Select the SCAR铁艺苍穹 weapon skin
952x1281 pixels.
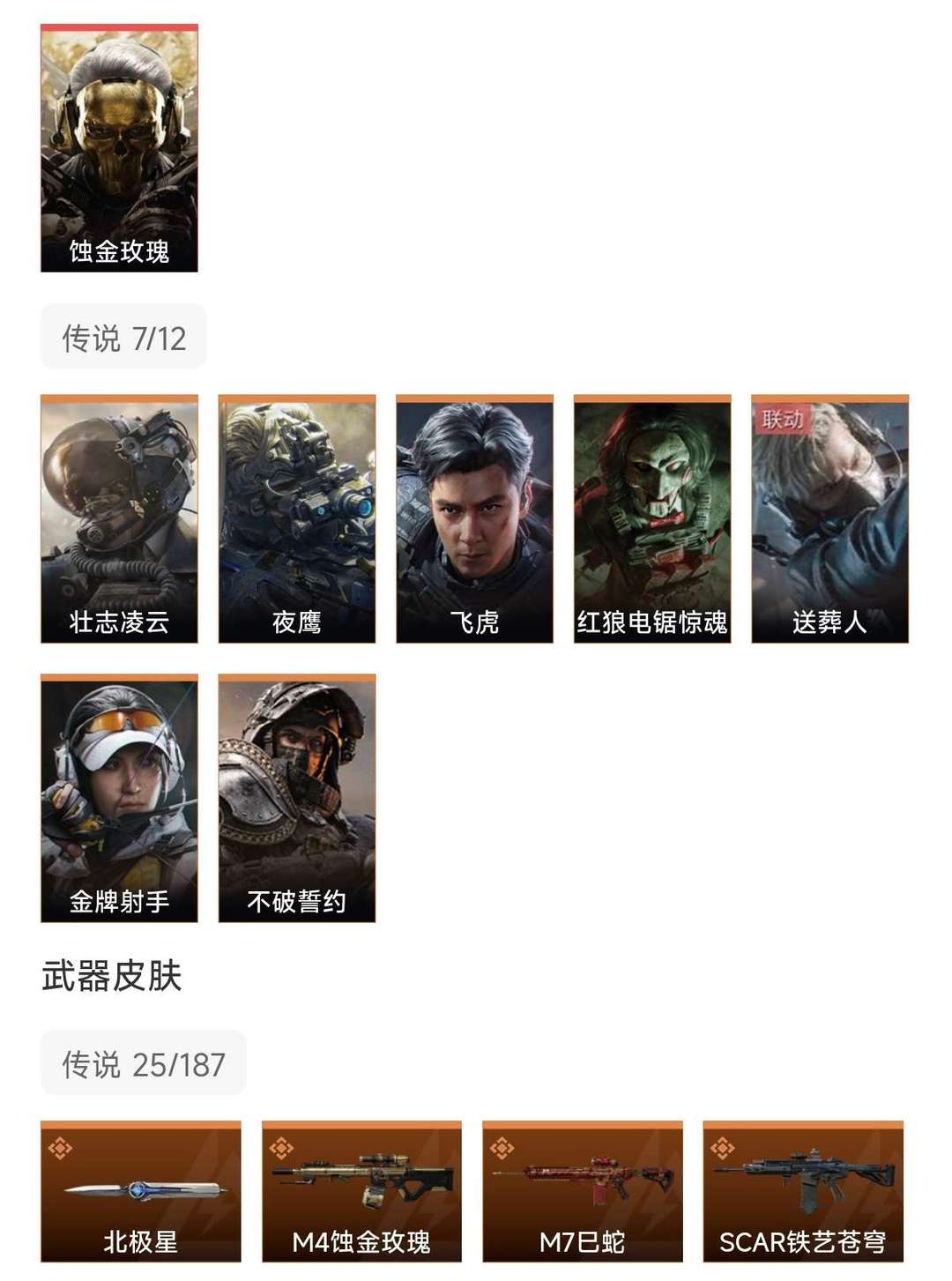803,1191
